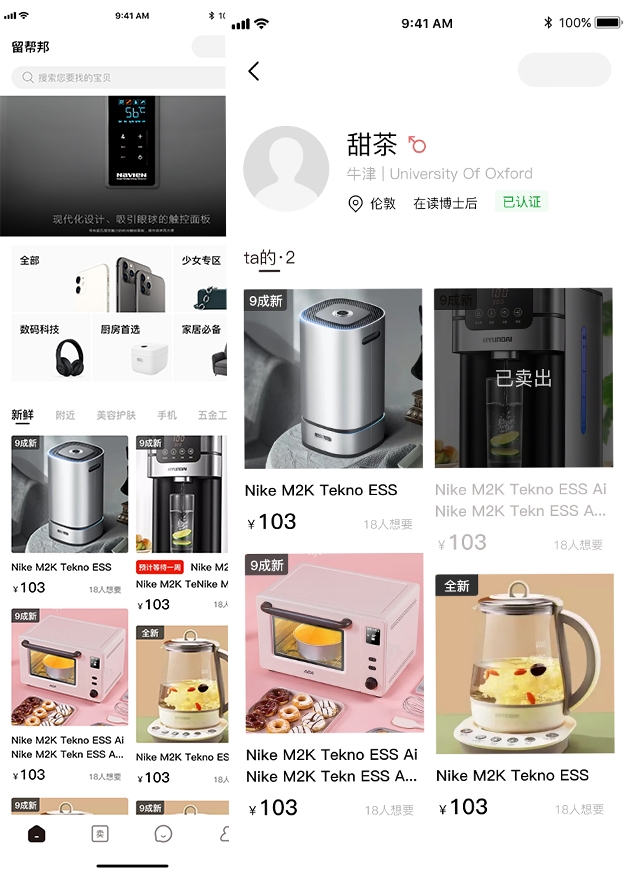
Task: Switch to the 手机 tab
Action: click(x=167, y=415)
